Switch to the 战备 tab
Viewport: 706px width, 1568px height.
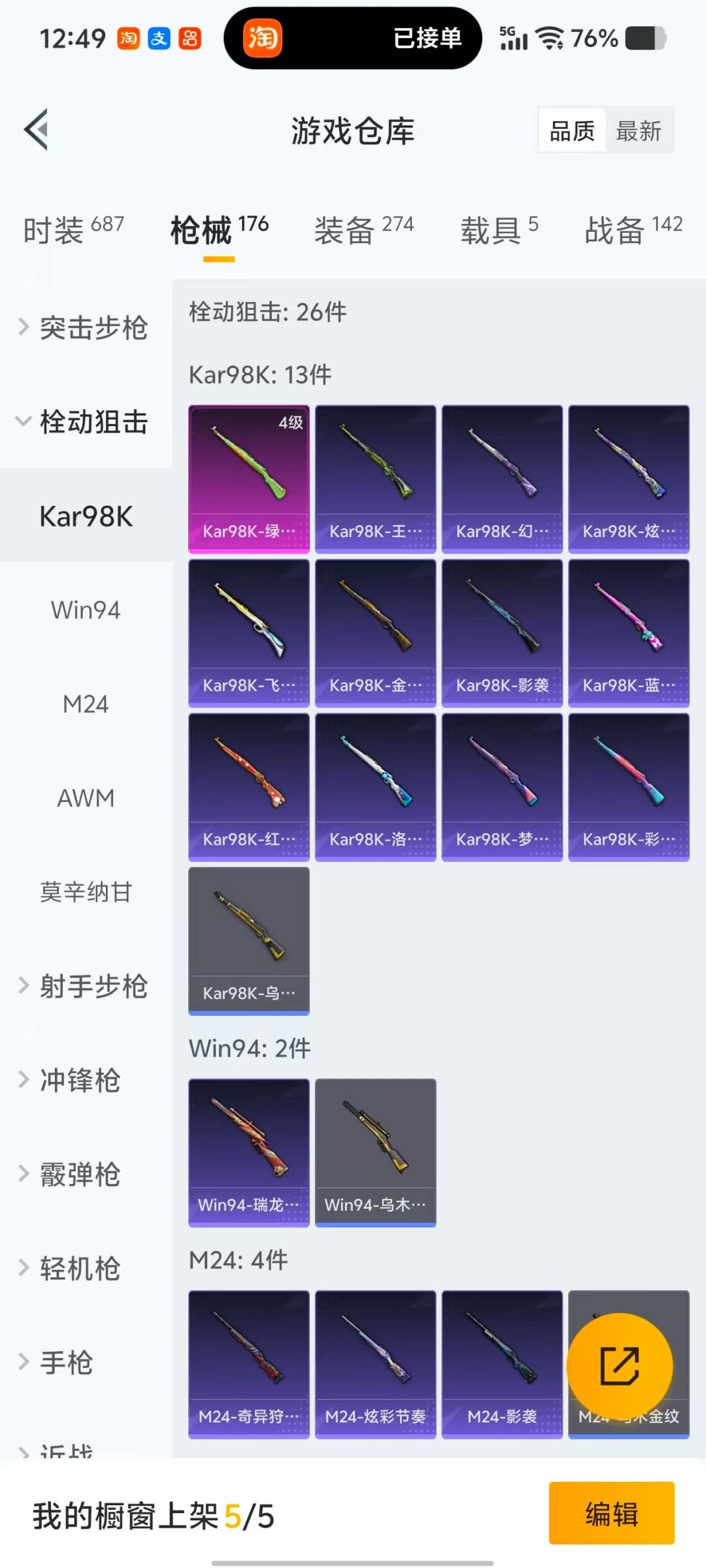pyautogui.click(x=633, y=230)
